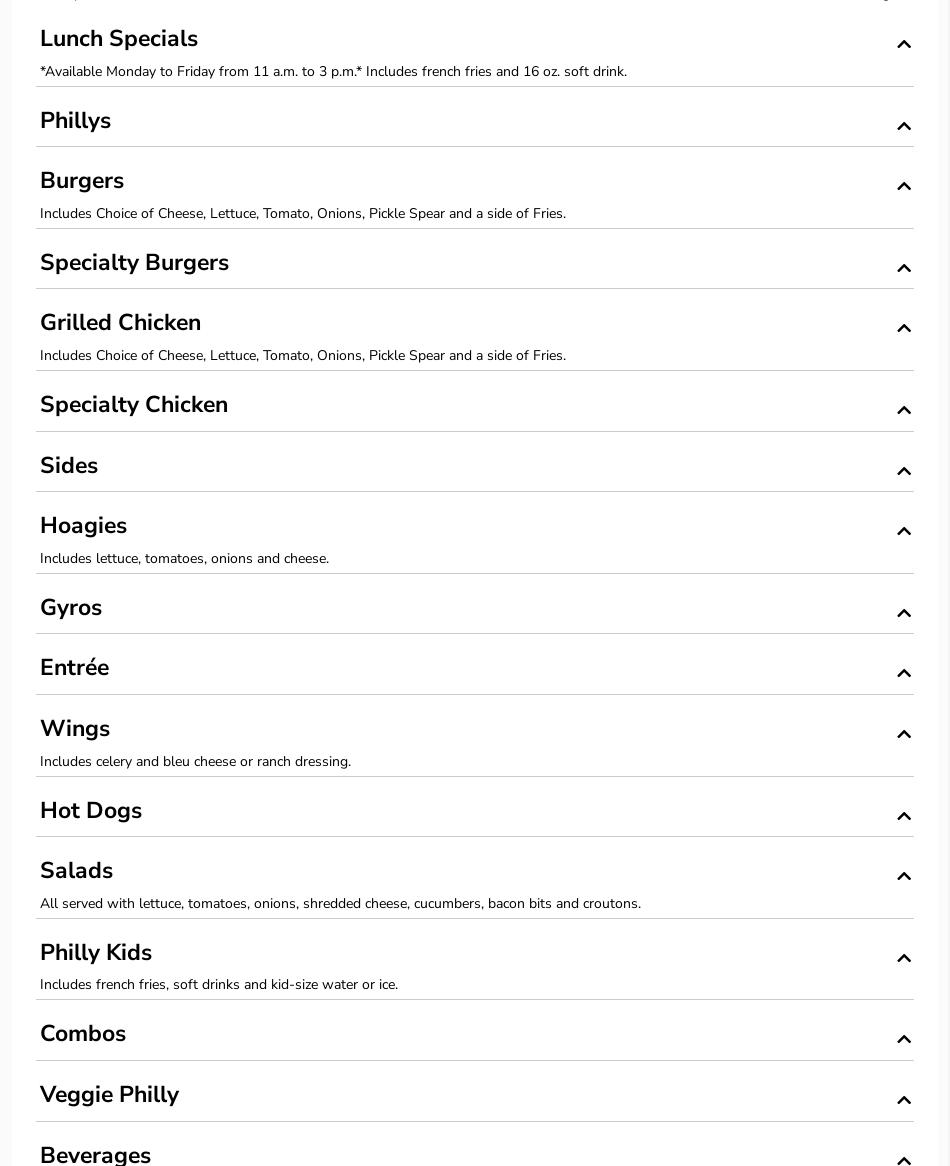Collapse Grilled Chicken via its chevron
Screen dimensions: 950x1166
[904, 328]
